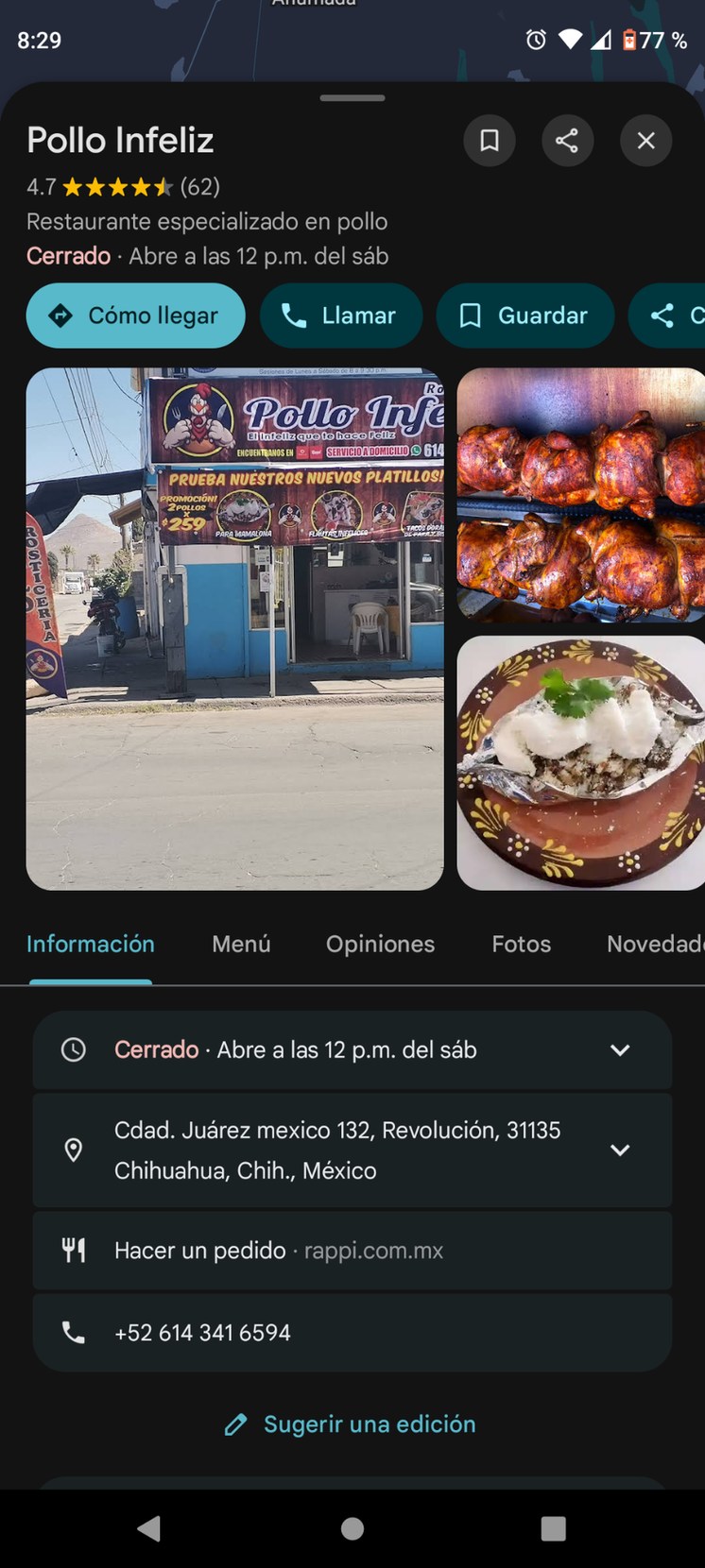This screenshot has width=705, height=1568.
Task: Open the Menú tab
Action: pos(241,944)
